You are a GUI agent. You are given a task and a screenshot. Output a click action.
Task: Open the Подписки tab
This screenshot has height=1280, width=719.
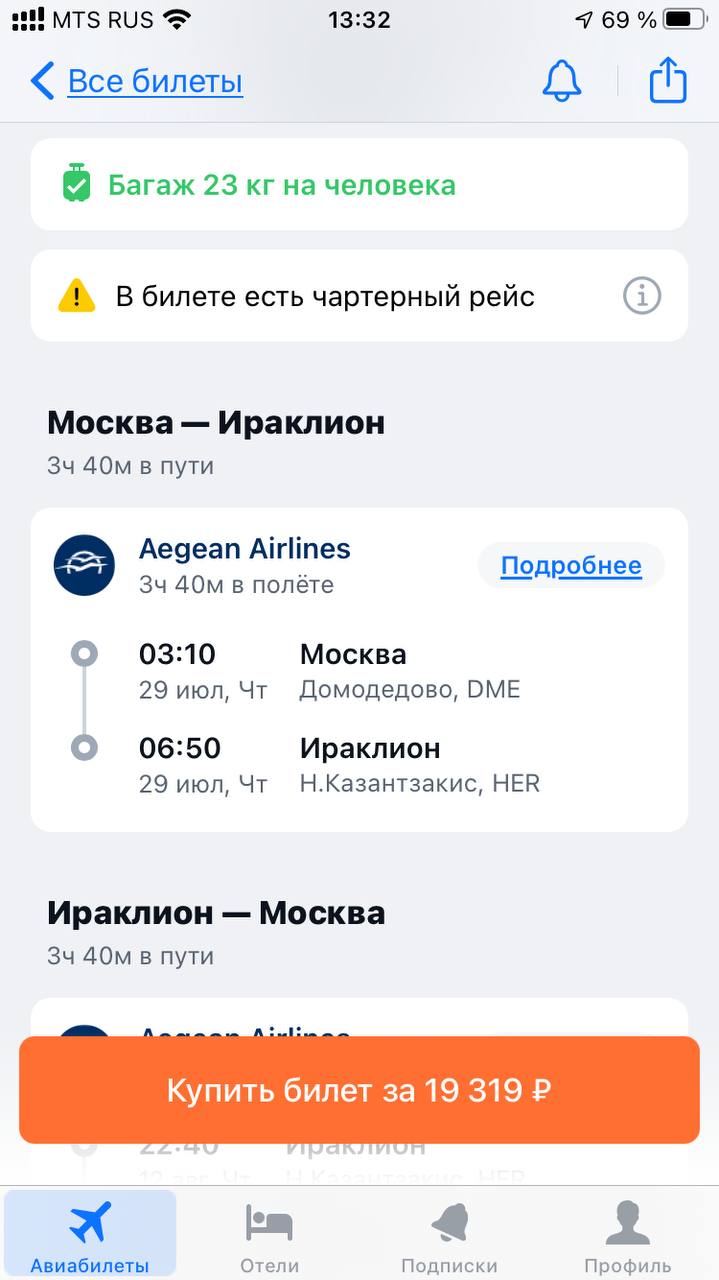pos(449,1234)
